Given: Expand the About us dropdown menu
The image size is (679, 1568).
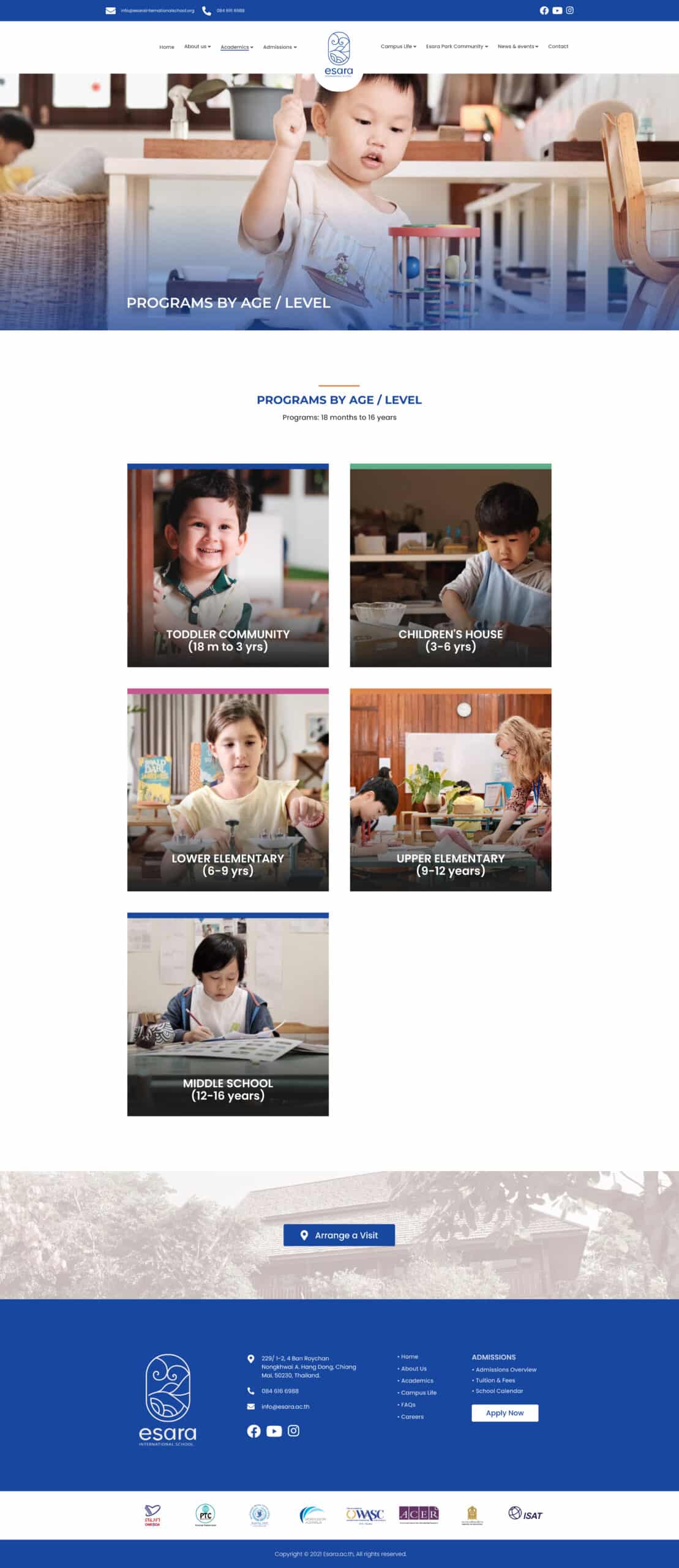Looking at the screenshot, I should tap(197, 47).
